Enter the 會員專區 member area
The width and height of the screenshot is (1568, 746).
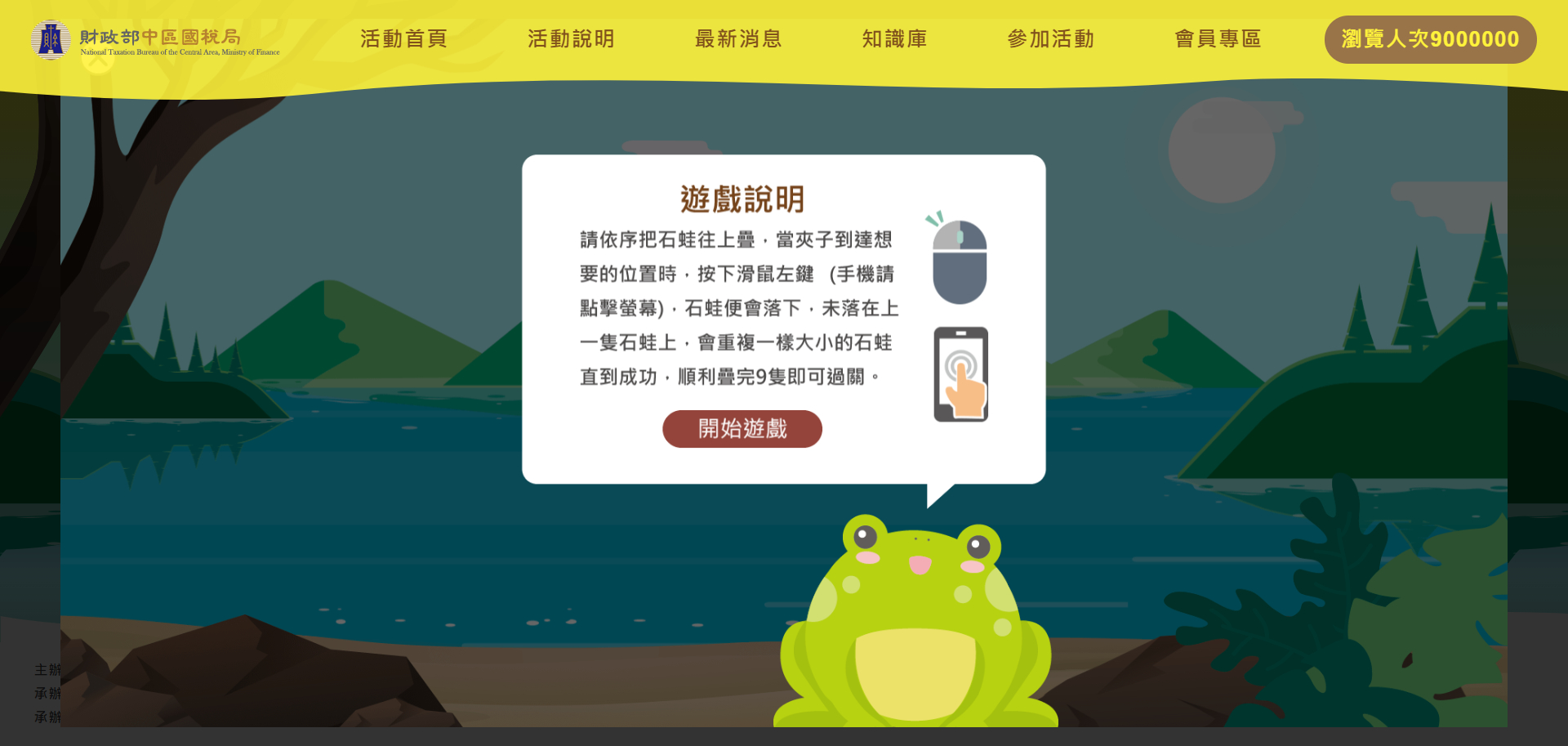click(1218, 38)
